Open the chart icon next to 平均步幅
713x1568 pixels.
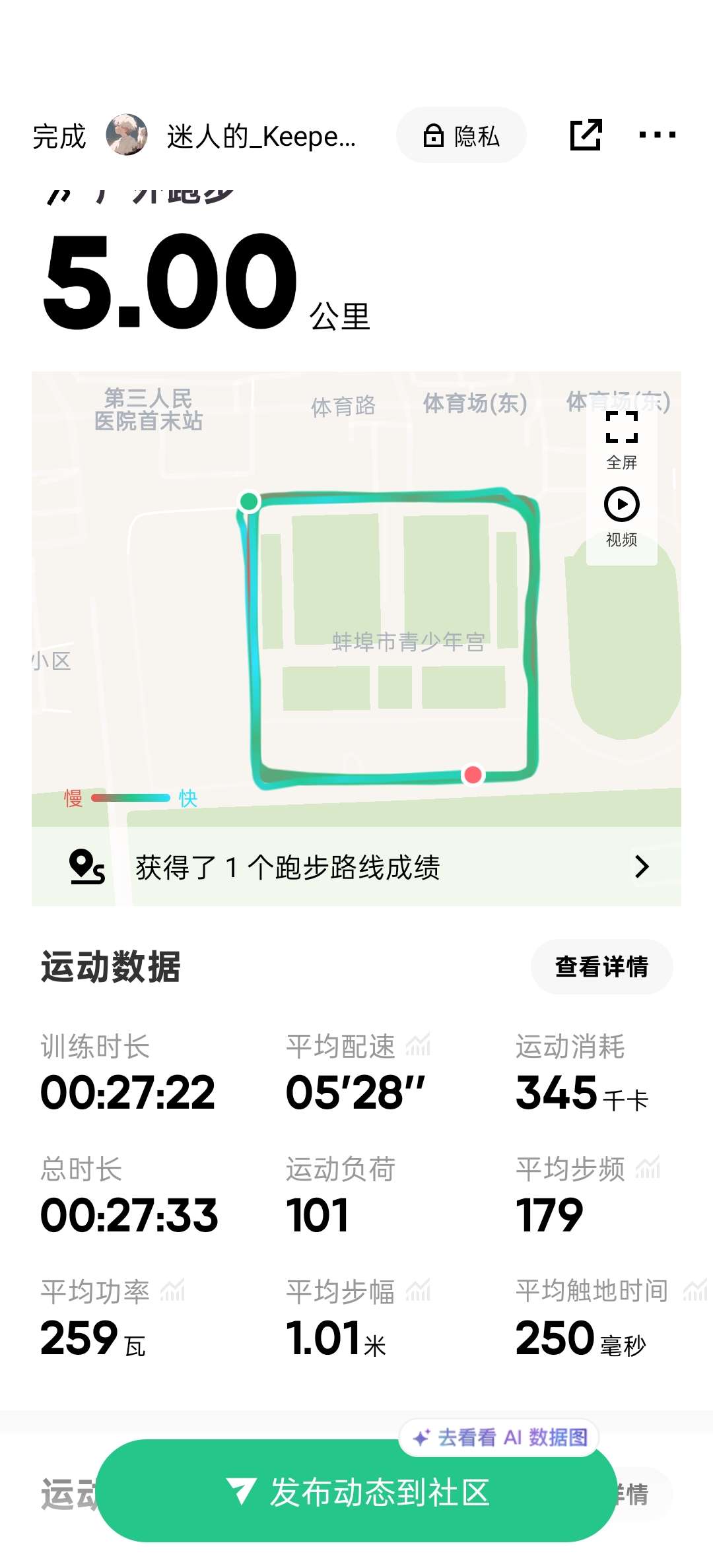(418, 1290)
